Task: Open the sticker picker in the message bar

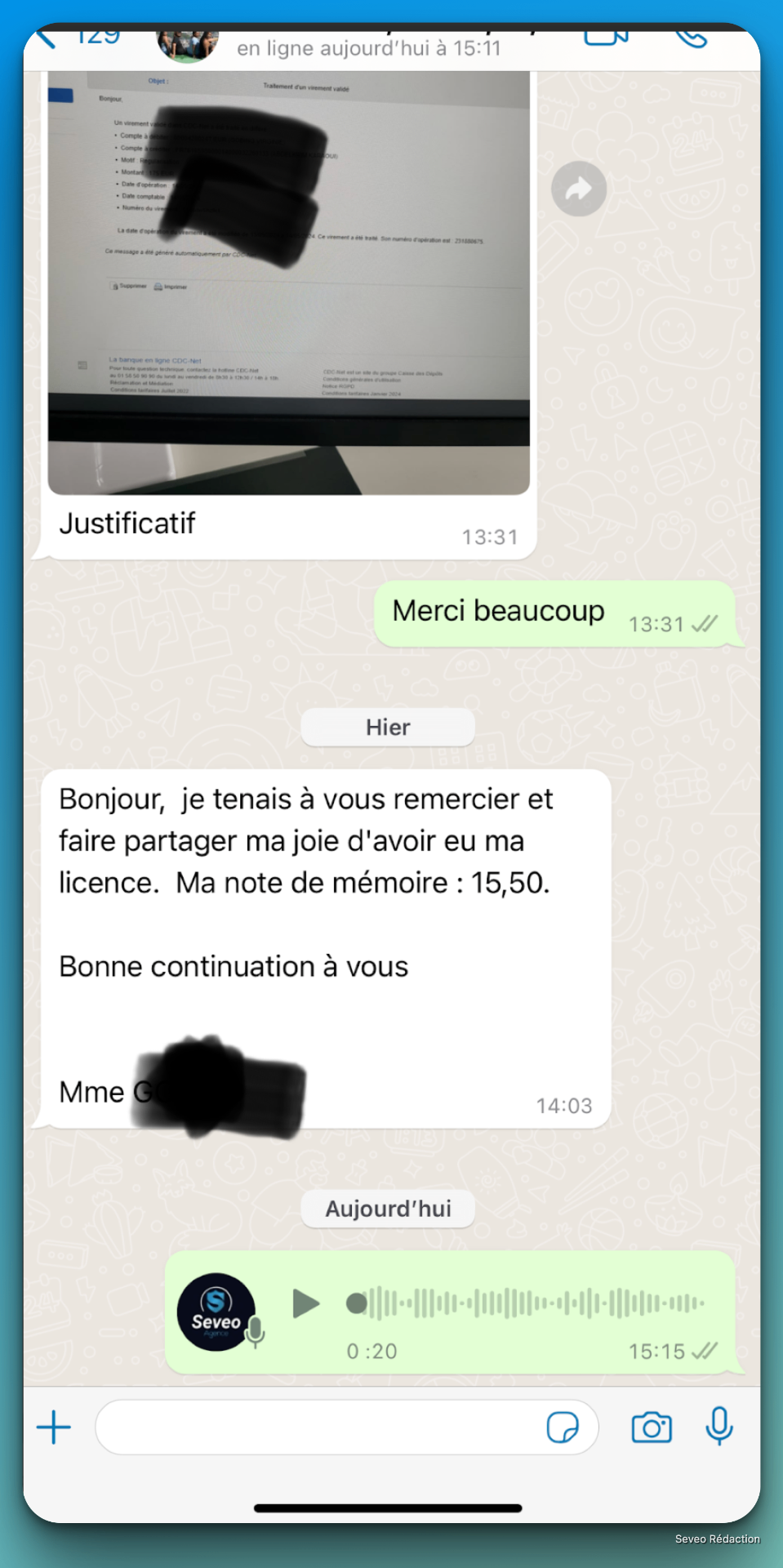Action: [x=564, y=1428]
